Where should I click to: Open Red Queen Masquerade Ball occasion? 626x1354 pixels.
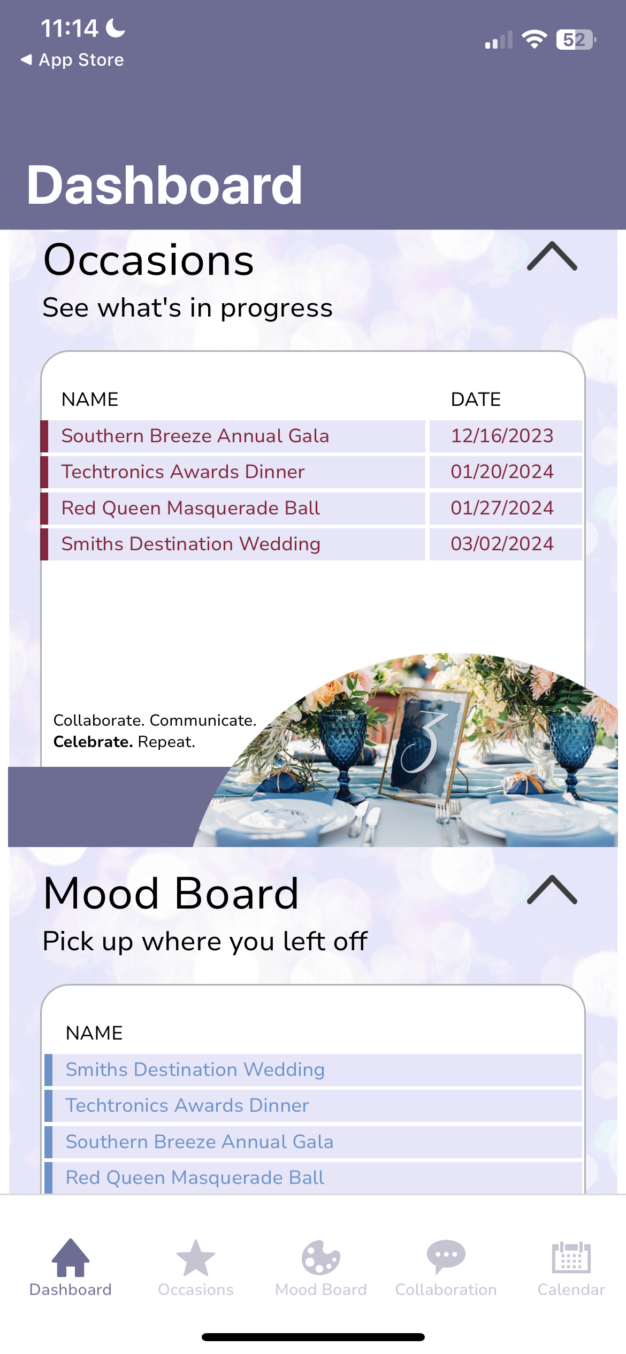point(190,508)
